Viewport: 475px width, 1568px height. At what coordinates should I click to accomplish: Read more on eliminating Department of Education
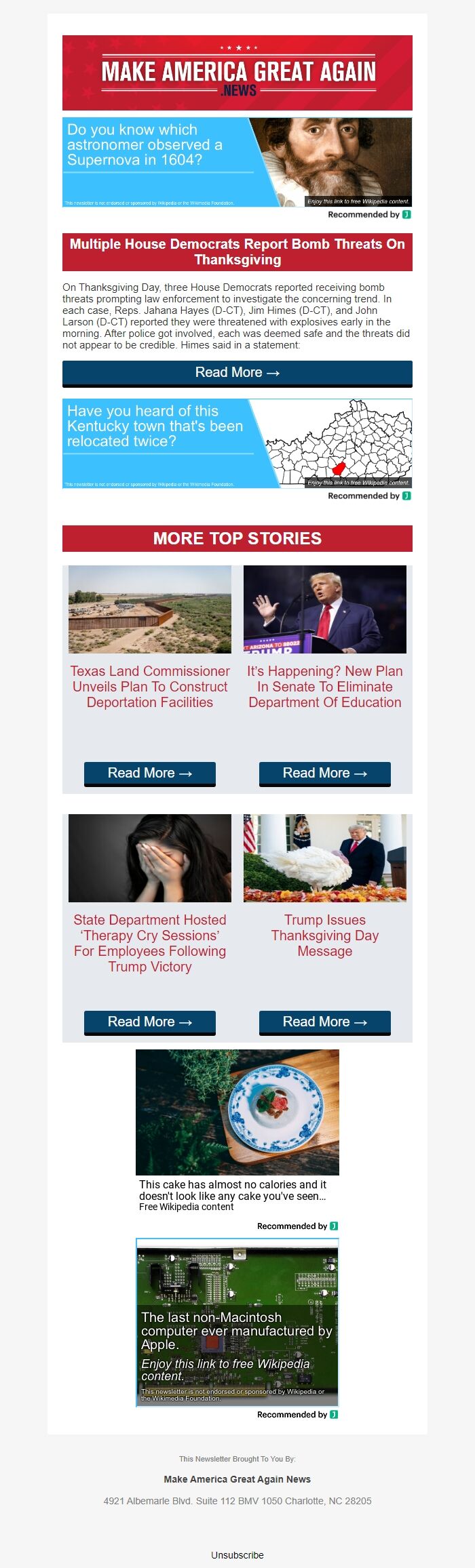(324, 773)
